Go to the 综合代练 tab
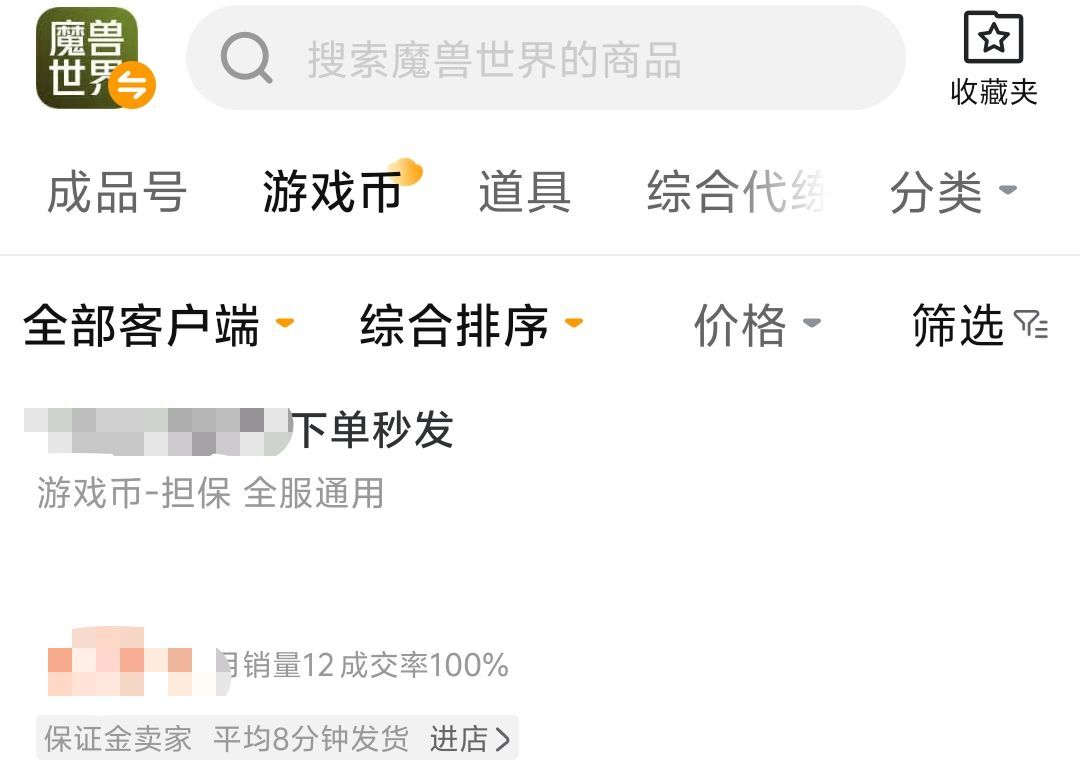1080x762 pixels. pos(737,192)
